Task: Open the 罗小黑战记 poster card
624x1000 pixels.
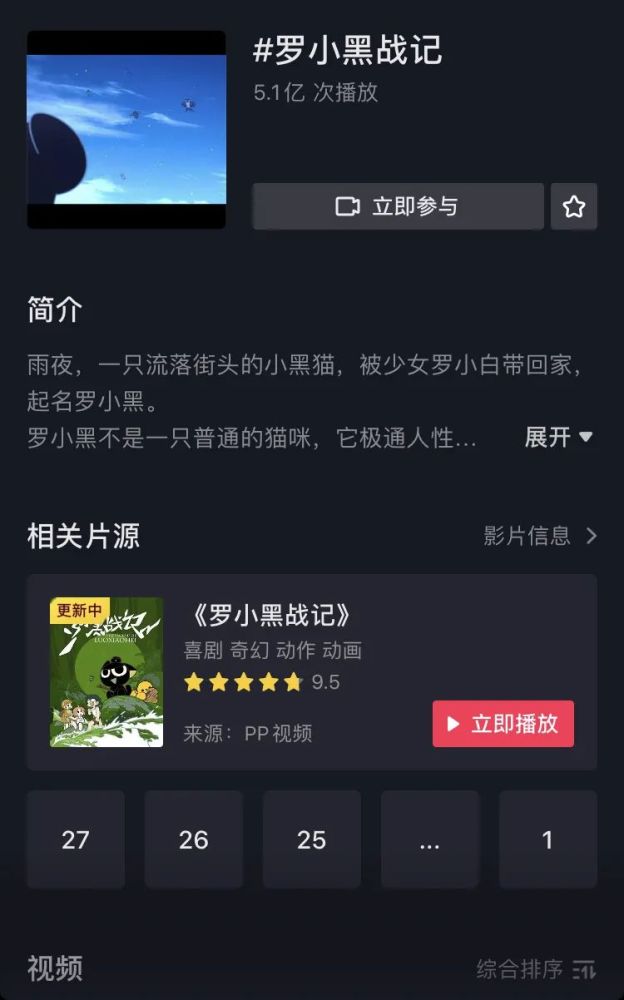Action: pyautogui.click(x=107, y=672)
